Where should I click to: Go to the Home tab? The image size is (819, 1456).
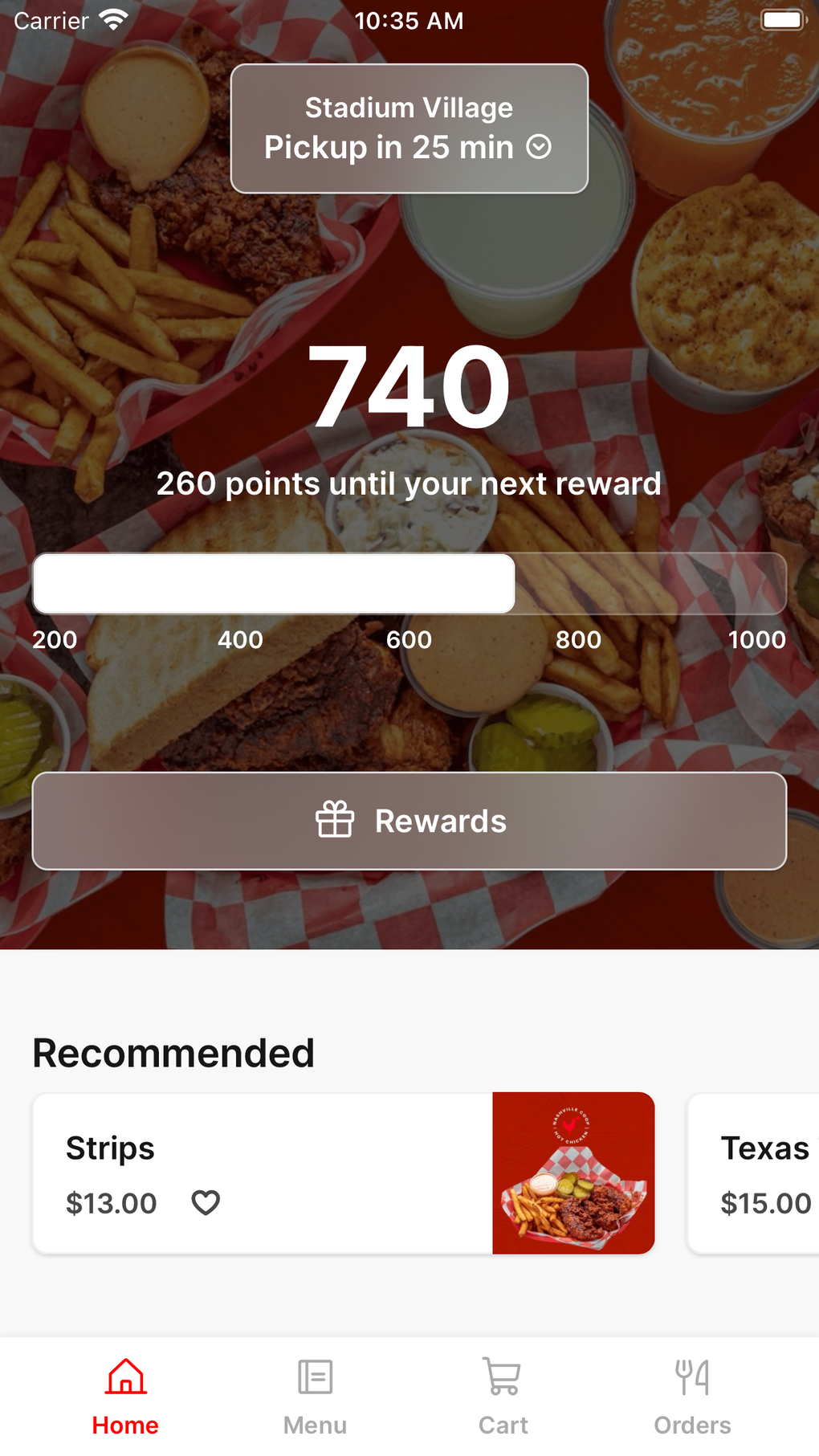click(x=125, y=1396)
